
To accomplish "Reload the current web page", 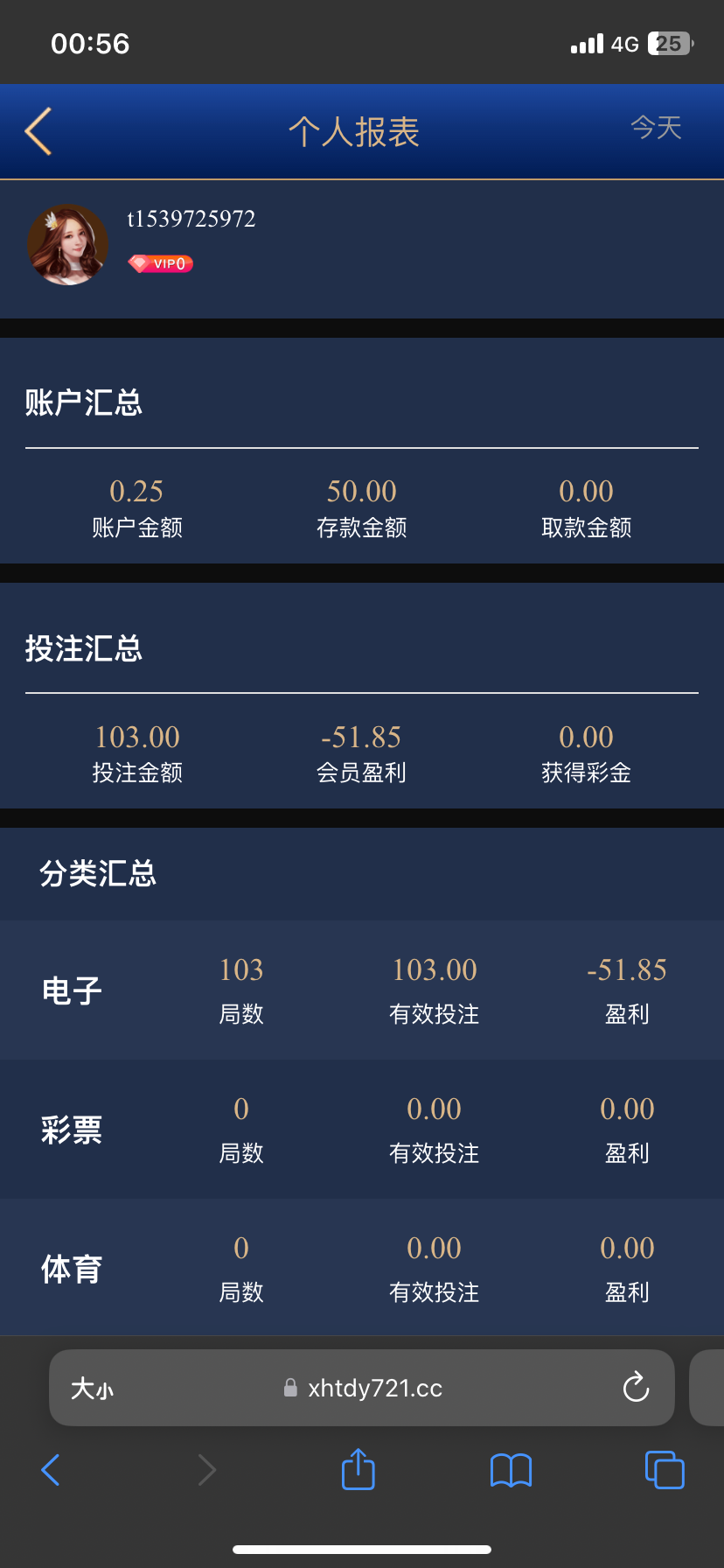I will click(x=636, y=1388).
